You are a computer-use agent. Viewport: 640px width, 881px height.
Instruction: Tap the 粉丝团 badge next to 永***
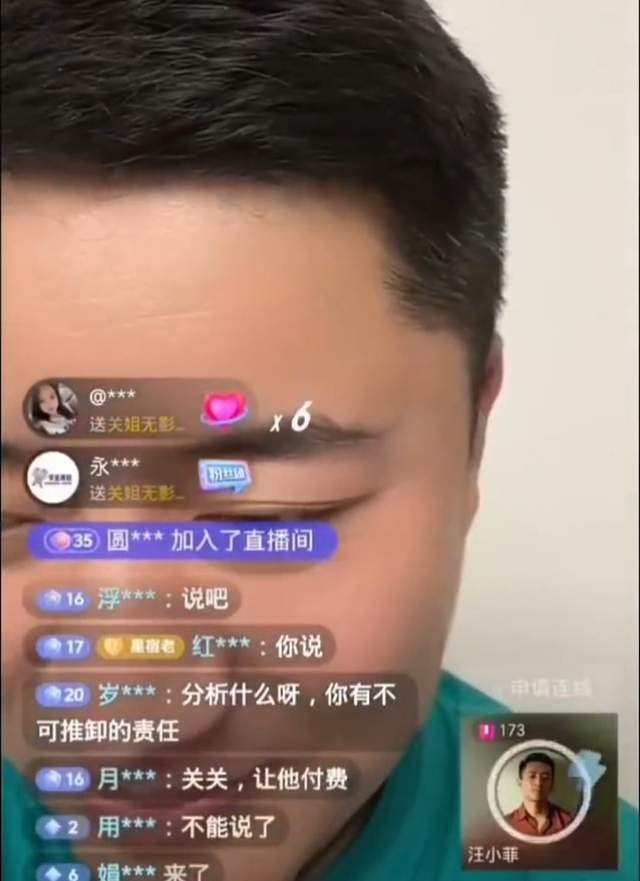(x=224, y=476)
